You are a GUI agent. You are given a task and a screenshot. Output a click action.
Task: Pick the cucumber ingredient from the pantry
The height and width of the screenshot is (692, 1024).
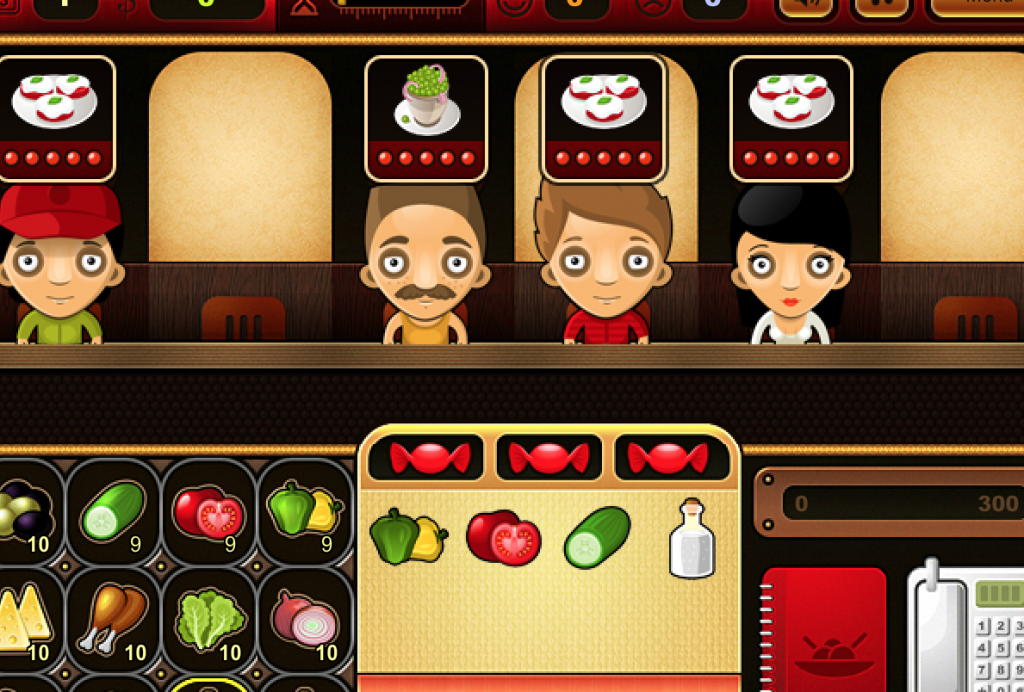point(112,512)
